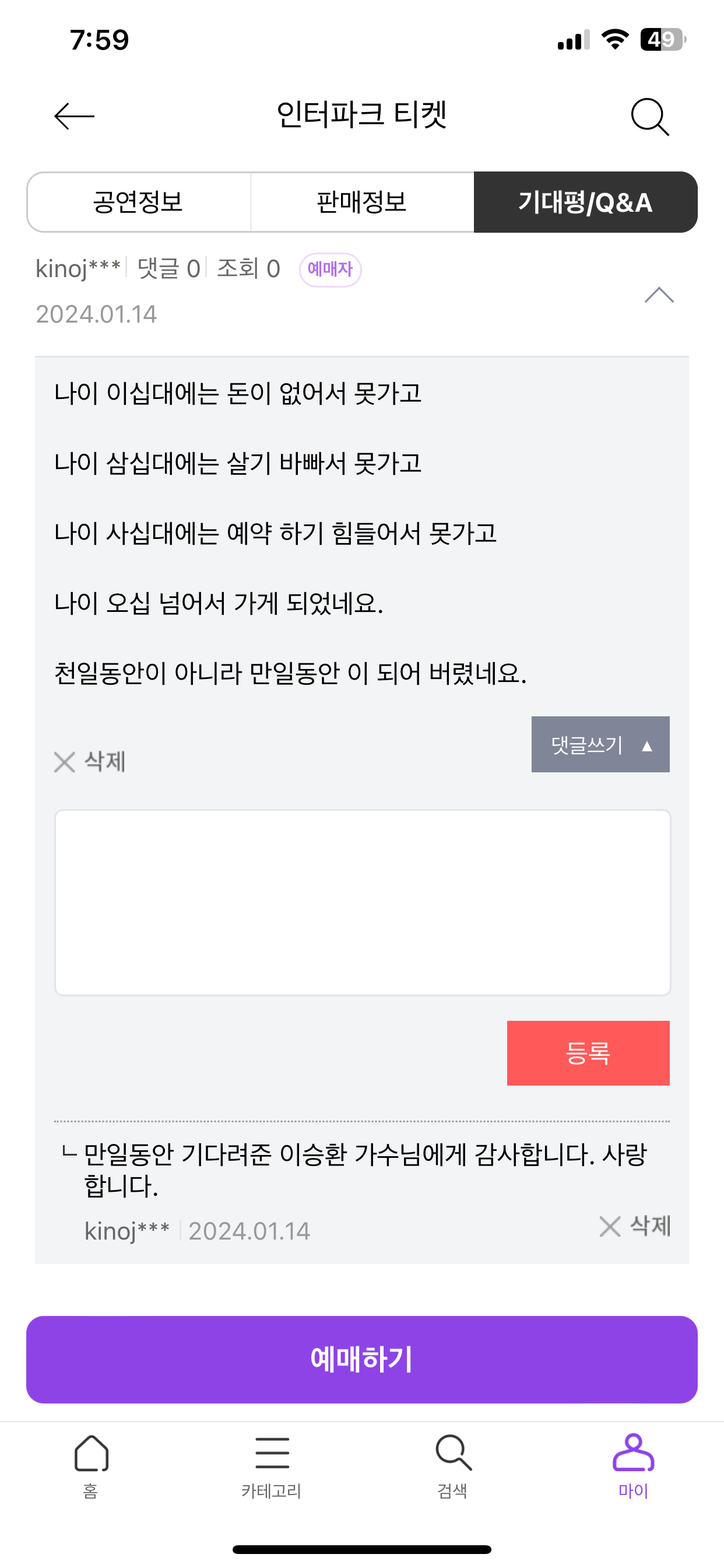The image size is (724, 1568).
Task: Switch to the 공연정보 tab
Action: pos(138,202)
